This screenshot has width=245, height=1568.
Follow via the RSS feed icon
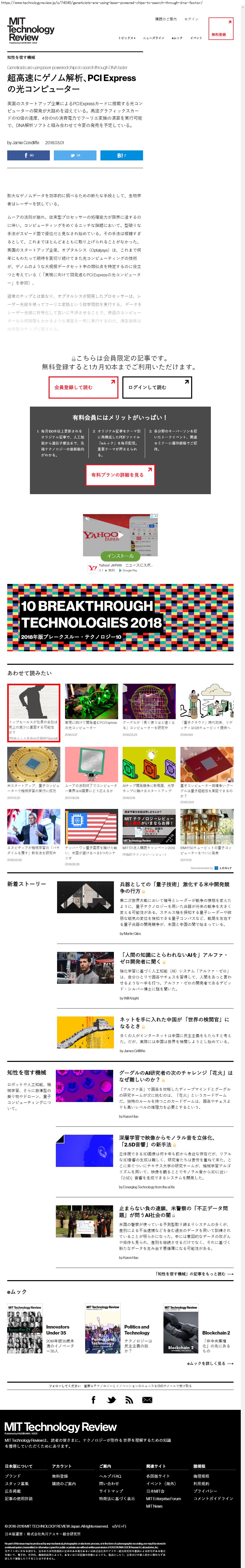click(x=129, y=1399)
